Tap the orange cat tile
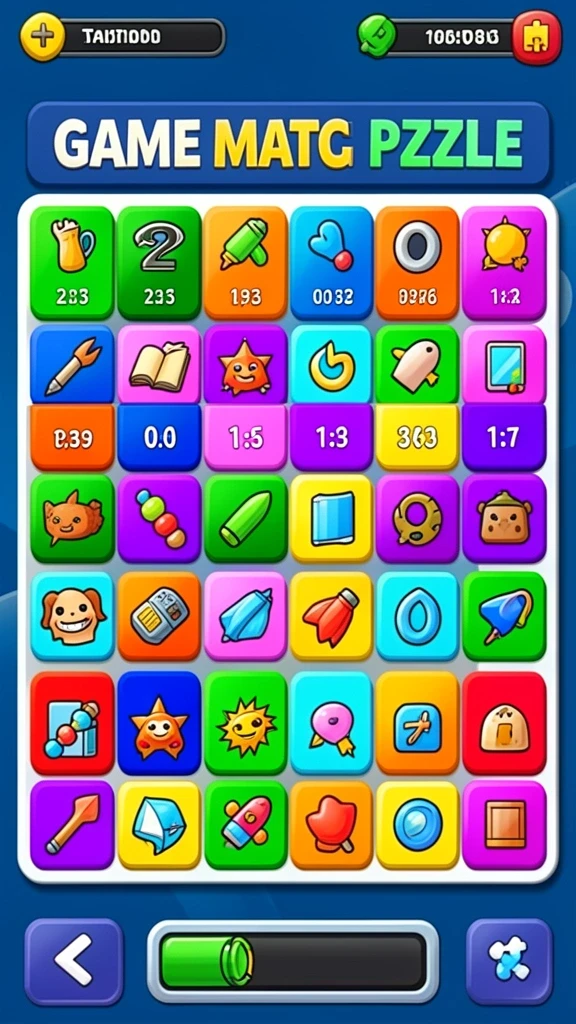Viewport: 576px width, 1024px height. (x=72, y=519)
